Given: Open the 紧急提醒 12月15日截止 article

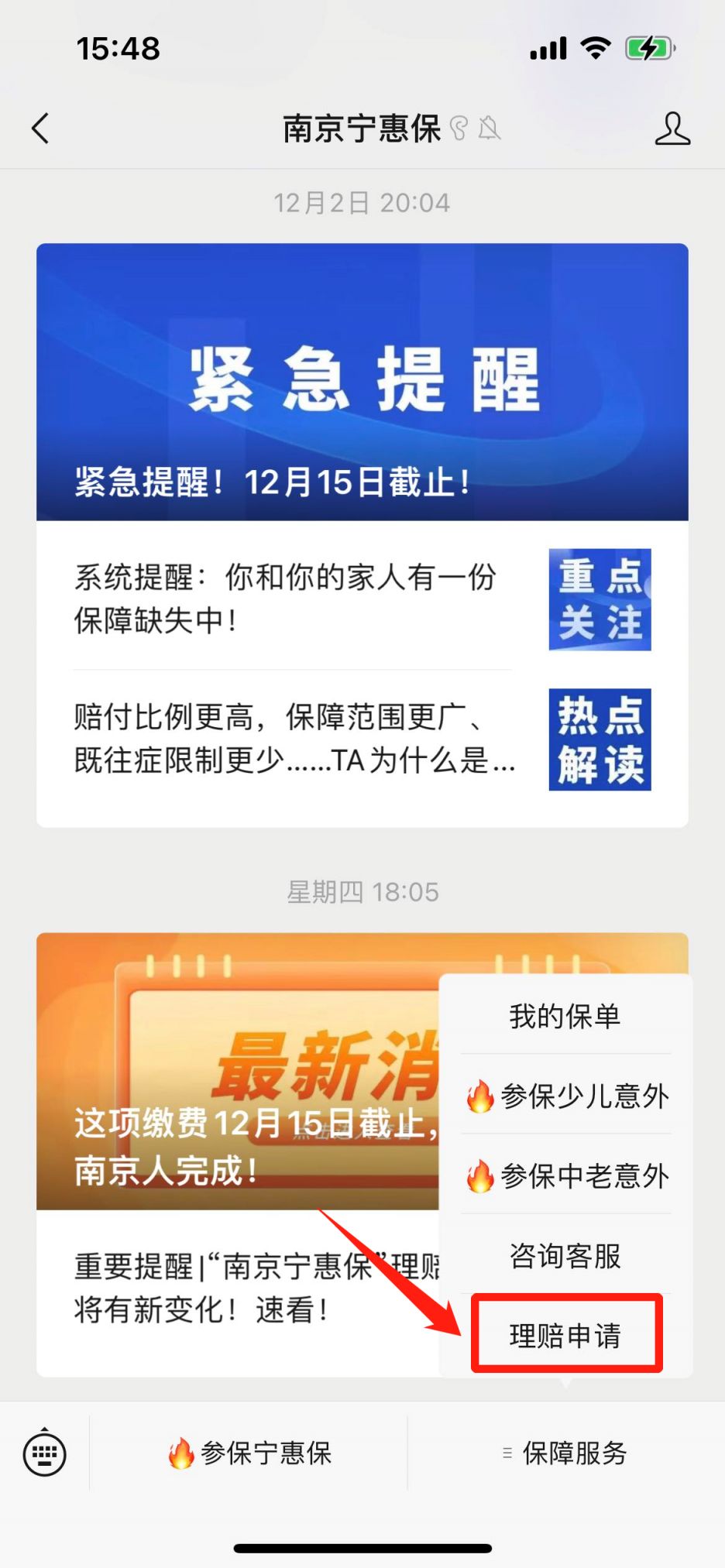Looking at the screenshot, I should 362,382.
